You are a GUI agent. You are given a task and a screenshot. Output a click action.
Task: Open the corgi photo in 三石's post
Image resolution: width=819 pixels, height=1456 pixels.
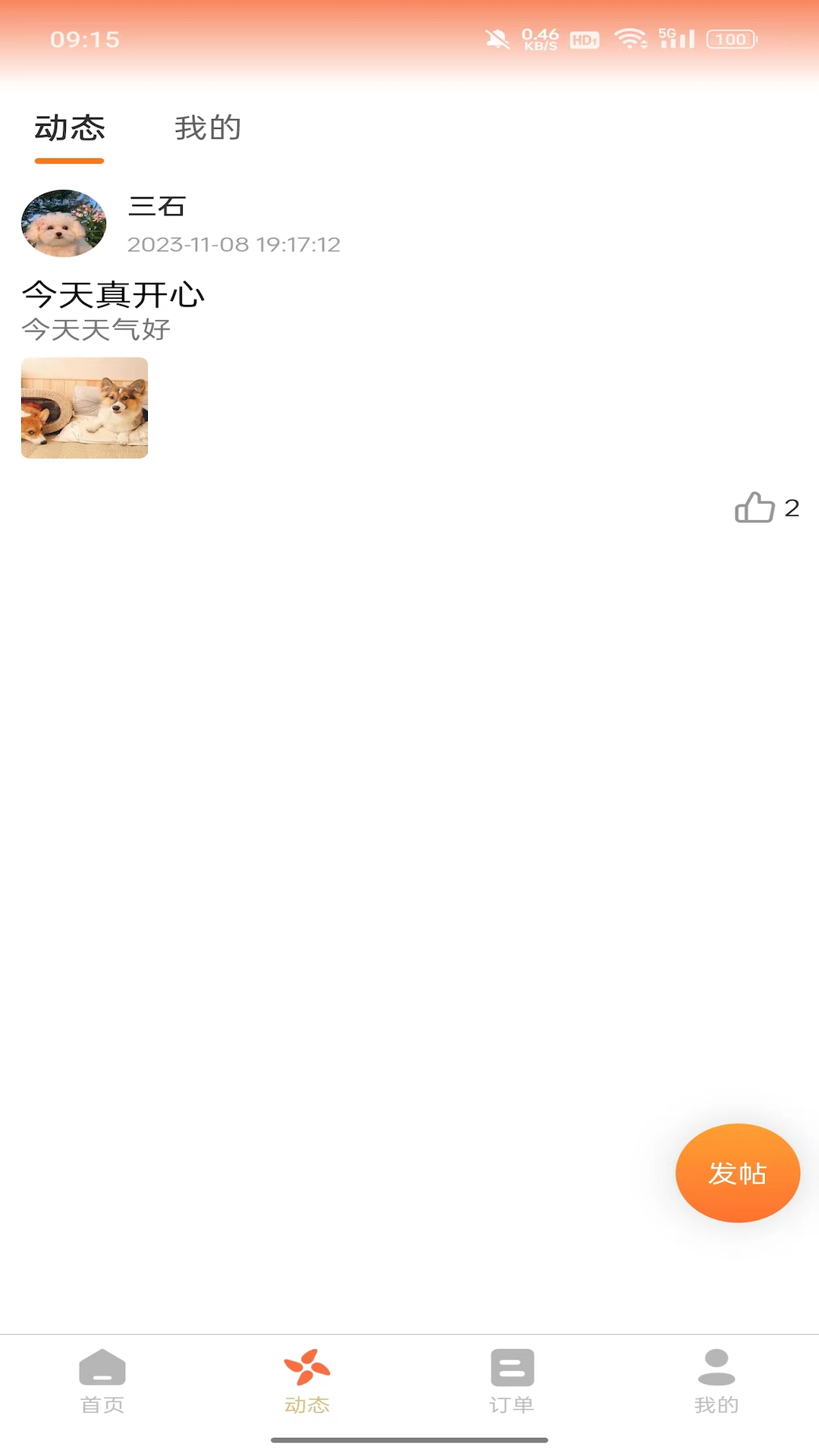point(85,408)
